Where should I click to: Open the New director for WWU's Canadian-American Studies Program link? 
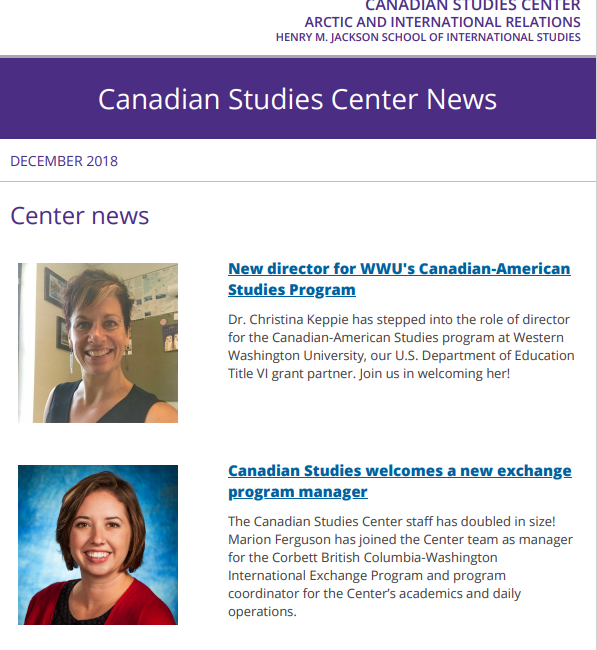click(x=399, y=279)
